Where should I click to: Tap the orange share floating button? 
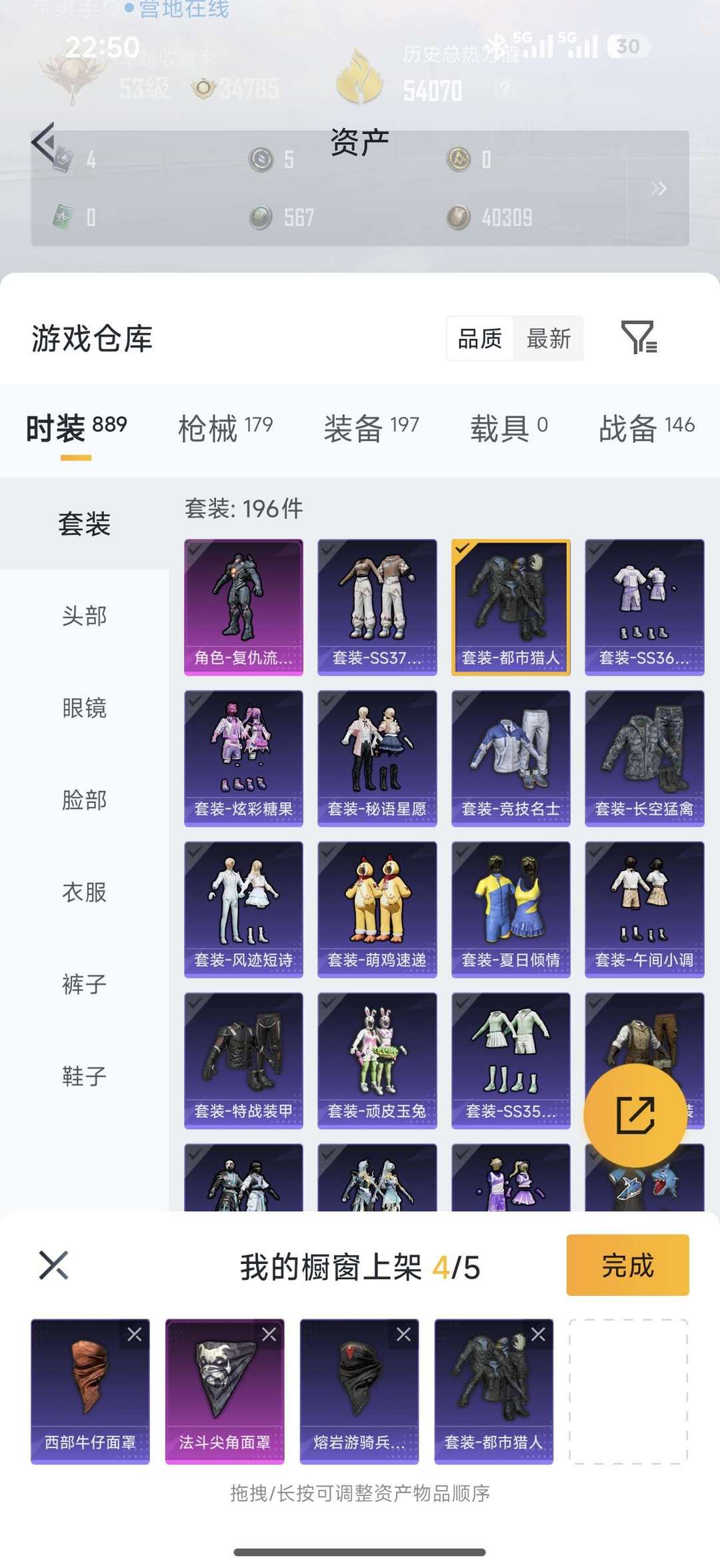coord(635,1115)
